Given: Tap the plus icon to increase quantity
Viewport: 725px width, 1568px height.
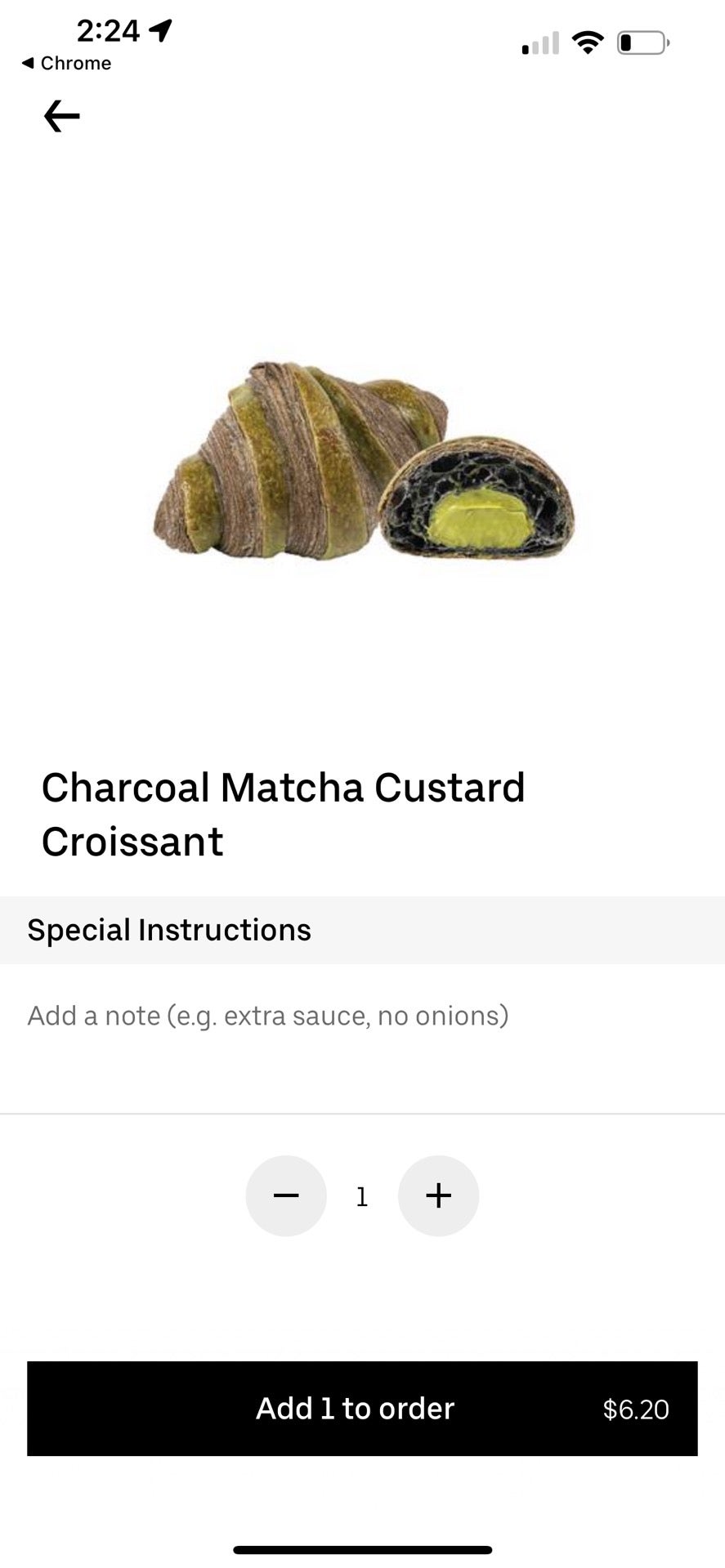Looking at the screenshot, I should (438, 1195).
